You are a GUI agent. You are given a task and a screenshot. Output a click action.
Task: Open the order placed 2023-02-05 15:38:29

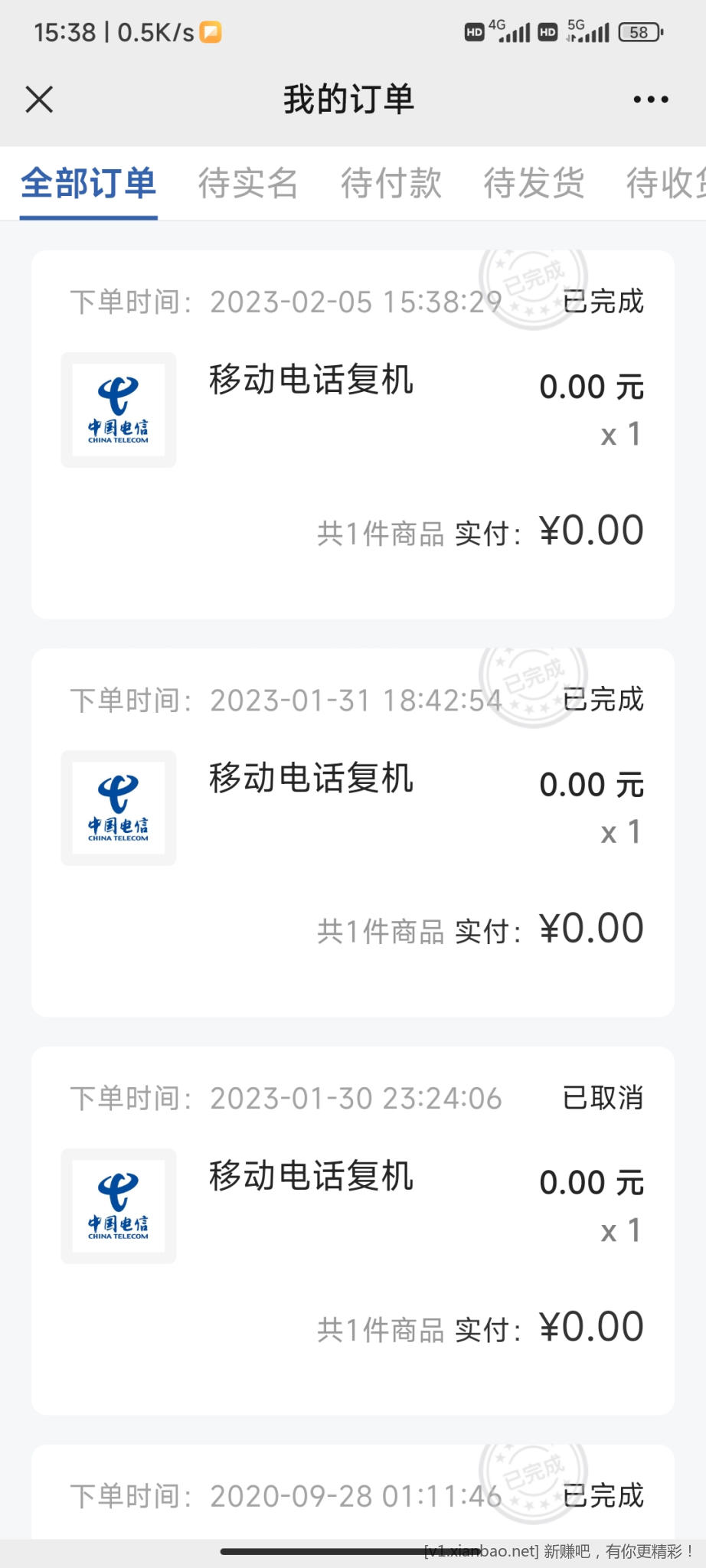352,434
